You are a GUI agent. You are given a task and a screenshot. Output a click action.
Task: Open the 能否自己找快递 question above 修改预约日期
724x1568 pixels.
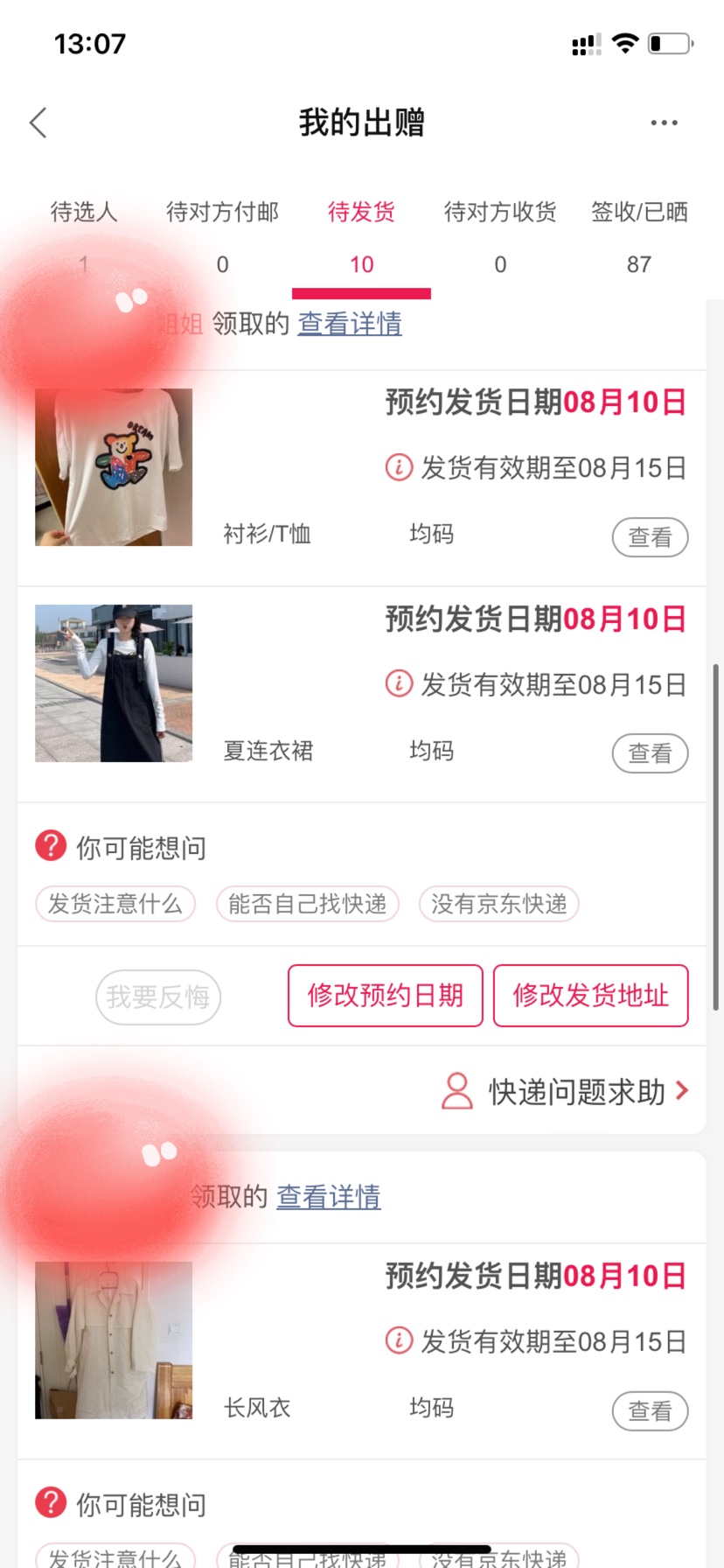tap(307, 904)
